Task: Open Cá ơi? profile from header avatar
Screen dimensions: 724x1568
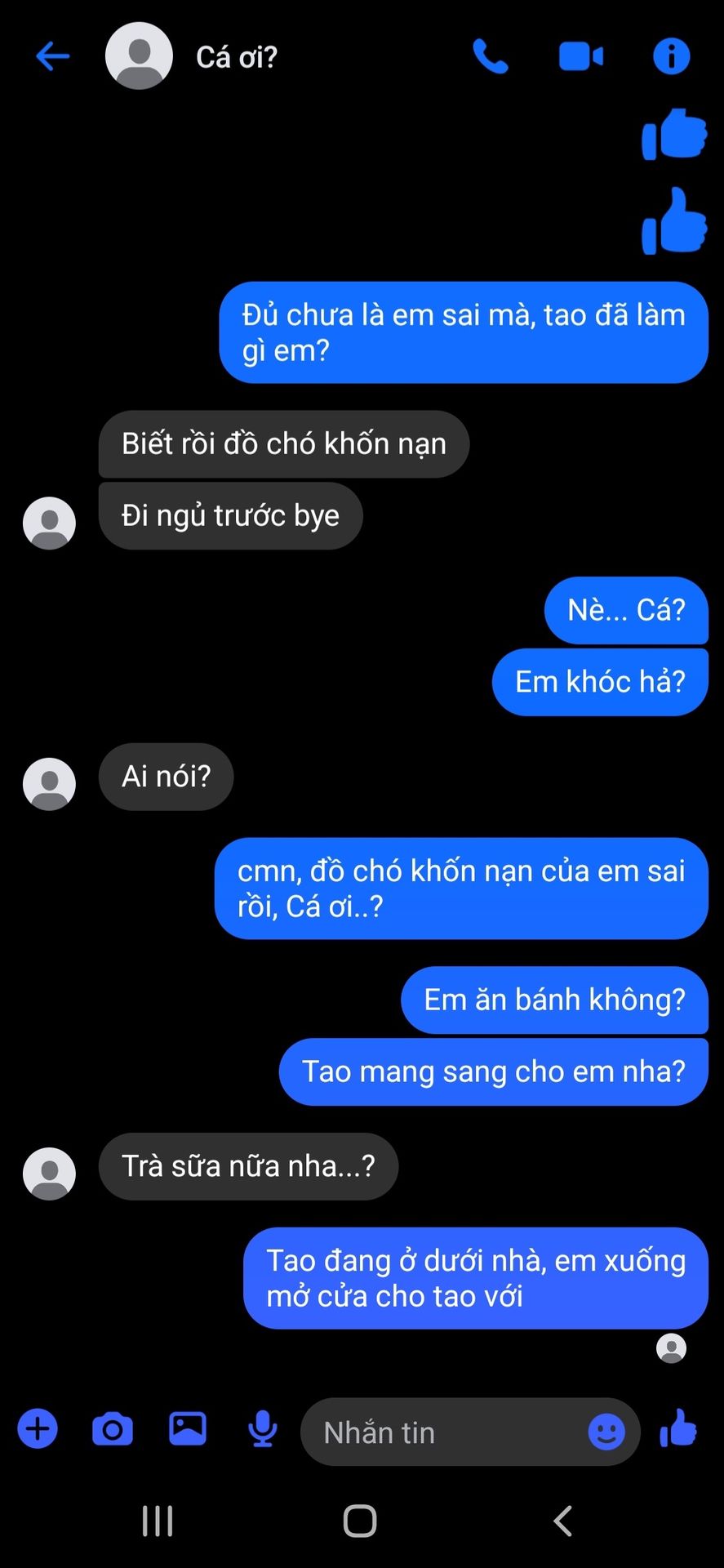Action: [x=140, y=56]
